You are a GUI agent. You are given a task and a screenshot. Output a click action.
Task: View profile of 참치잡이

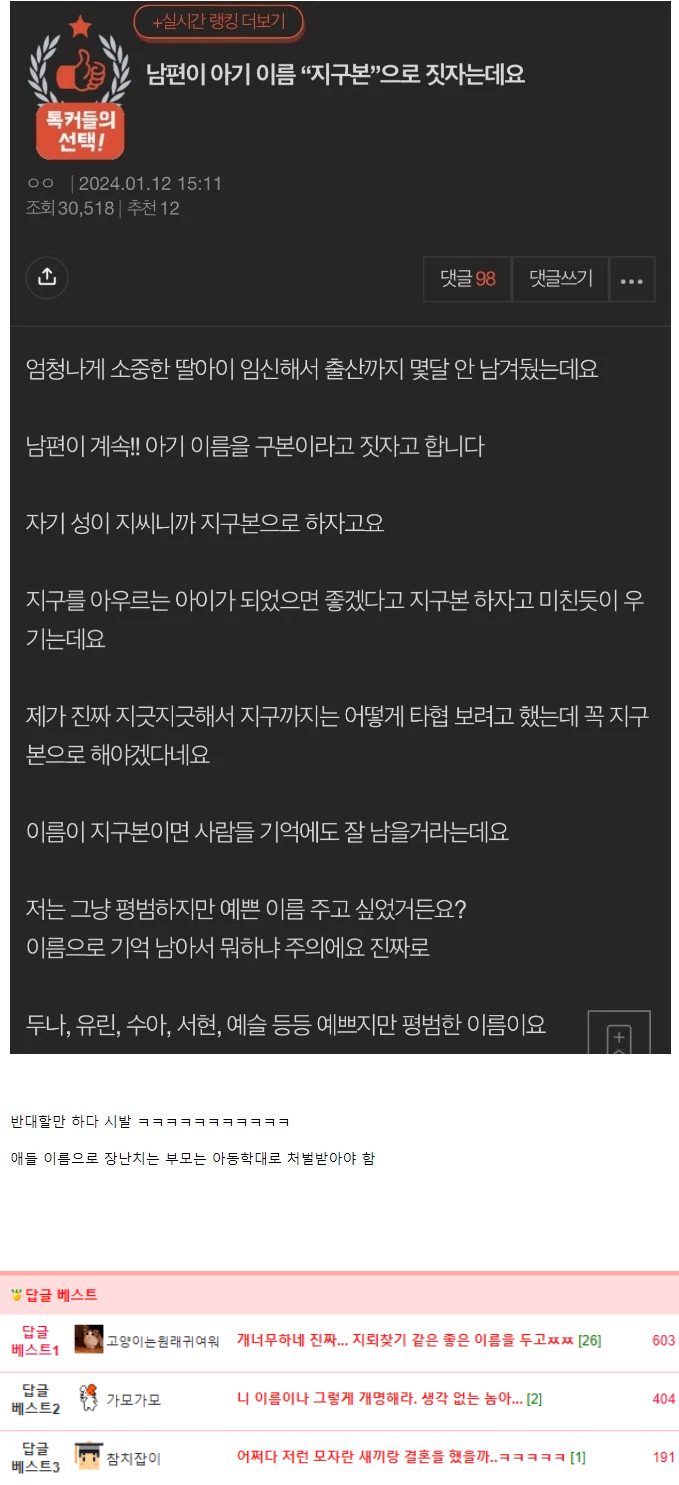pyautogui.click(x=133, y=1458)
